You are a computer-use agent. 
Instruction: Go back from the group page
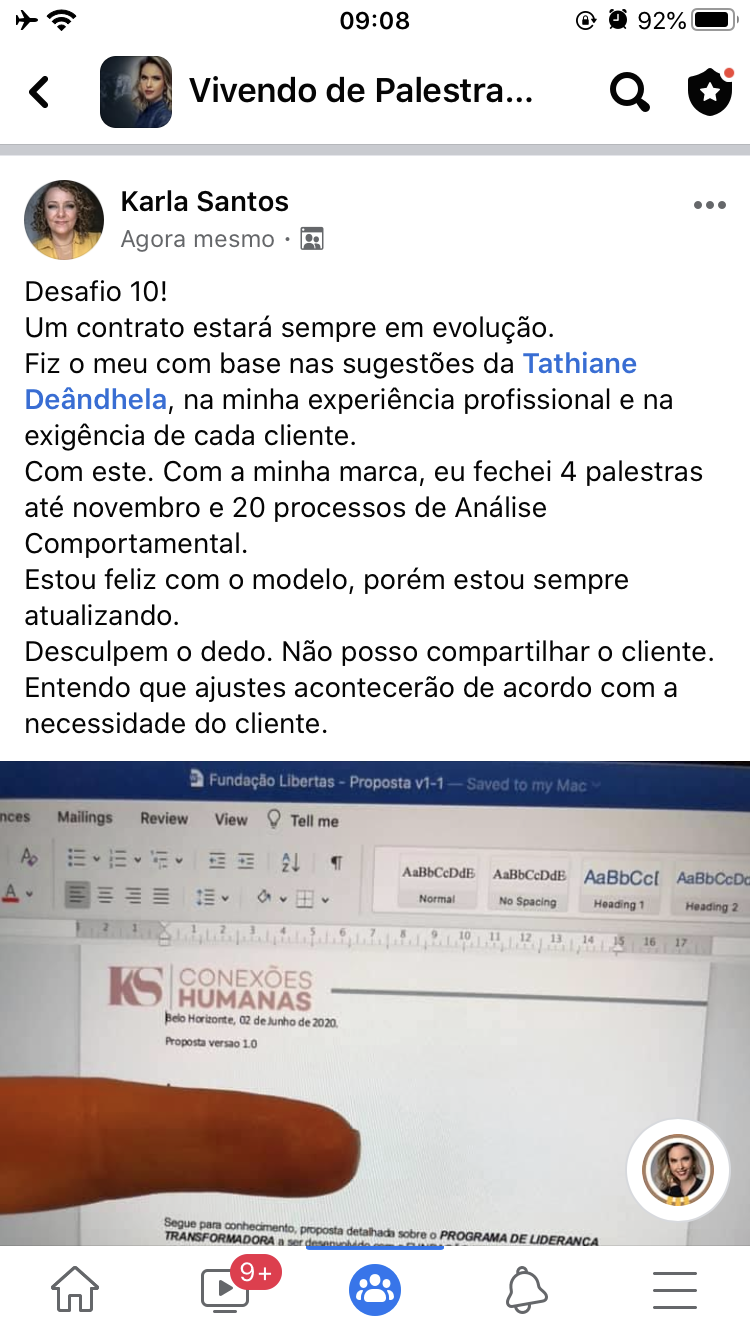click(39, 92)
